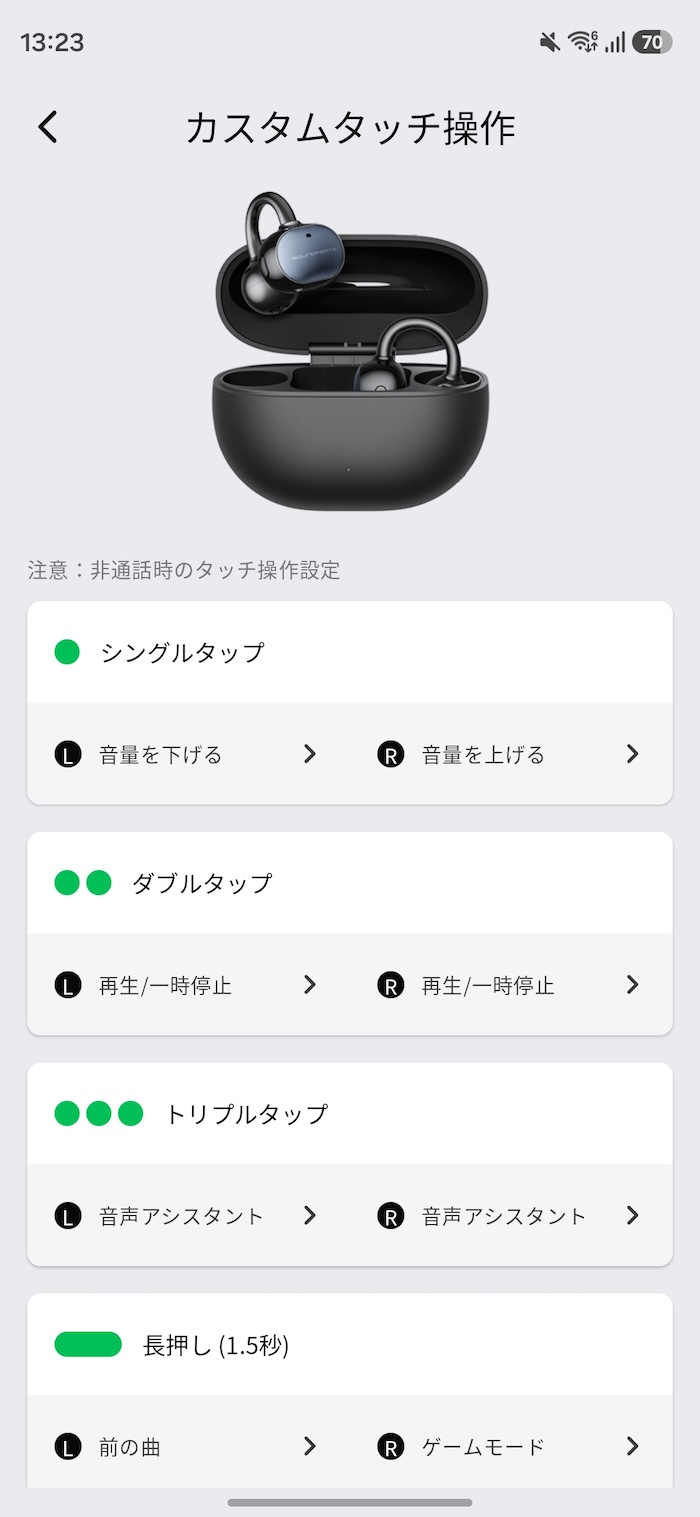Change right single-tap action 音量を上げる
The height and width of the screenshot is (1517, 700).
pyautogui.click(x=509, y=754)
